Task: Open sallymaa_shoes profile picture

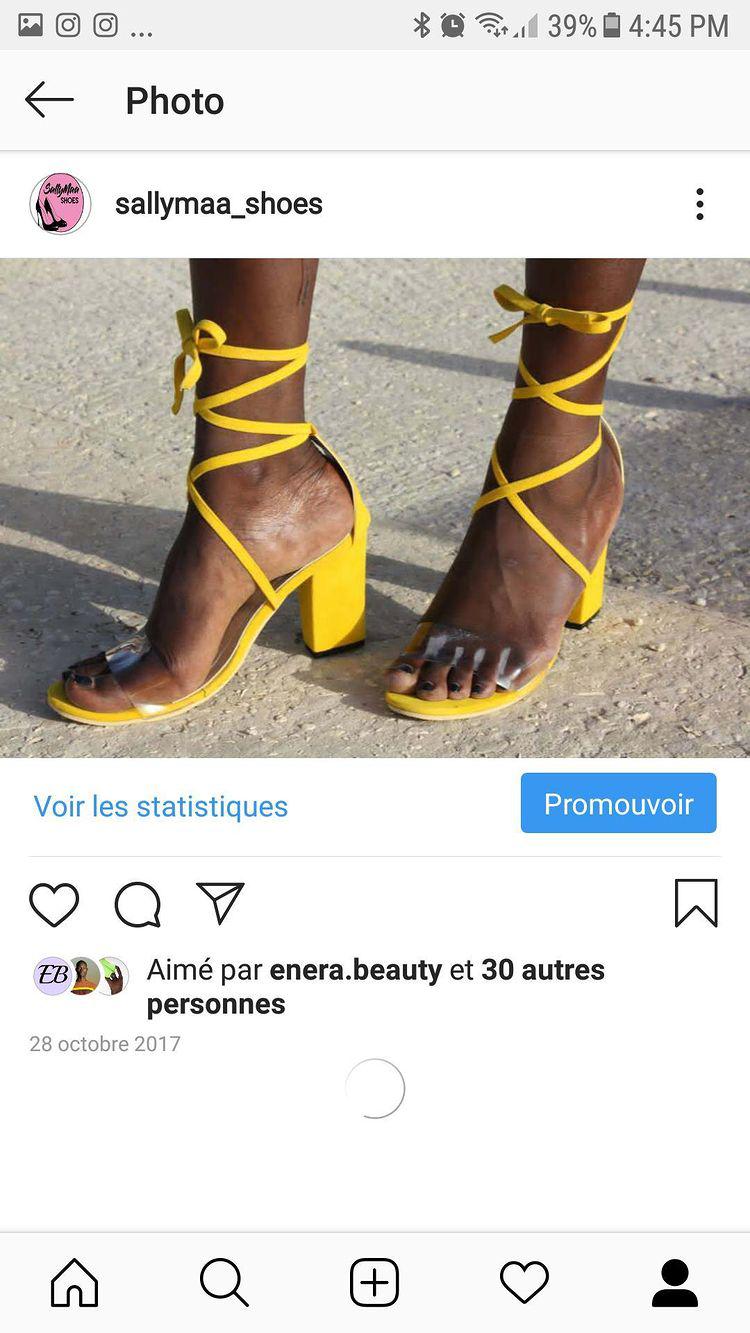Action: click(60, 204)
